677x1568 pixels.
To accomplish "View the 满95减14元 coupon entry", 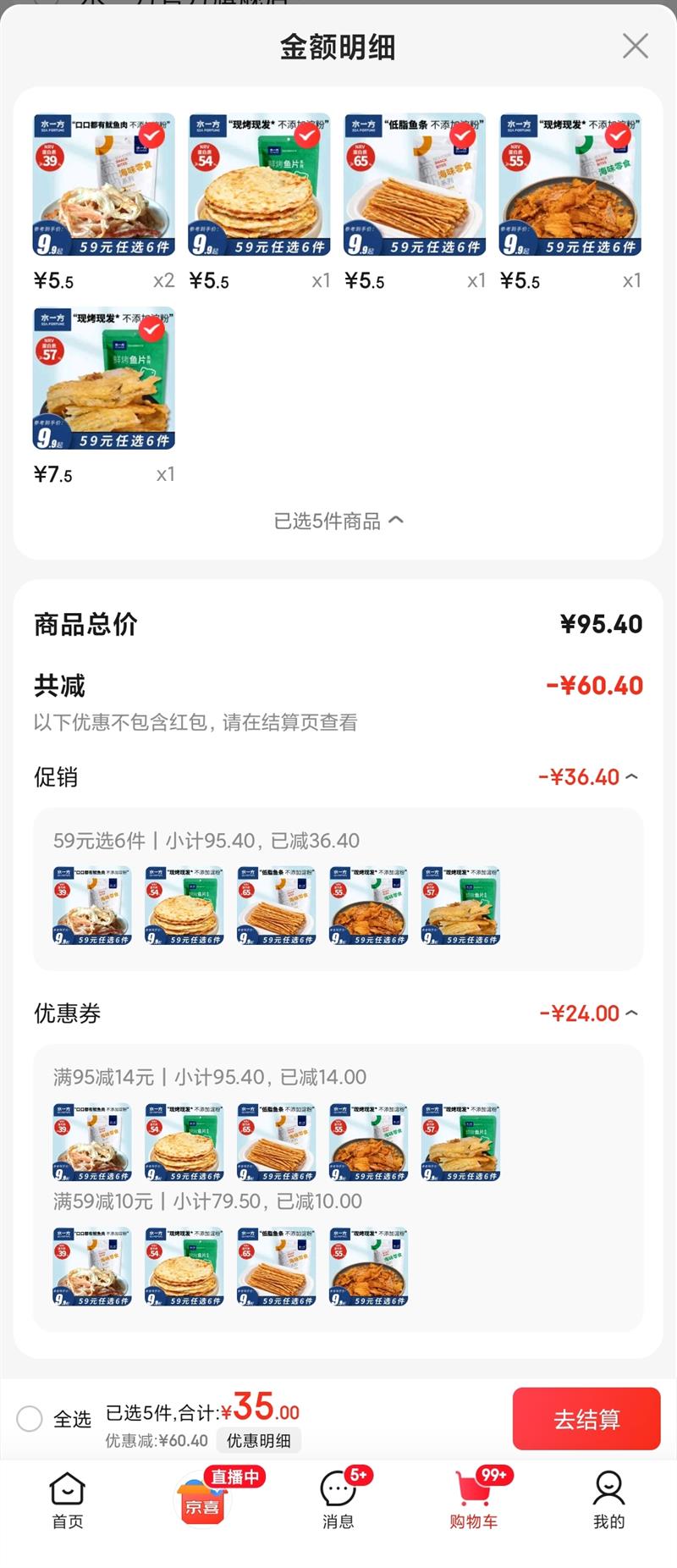I will click(207, 1076).
